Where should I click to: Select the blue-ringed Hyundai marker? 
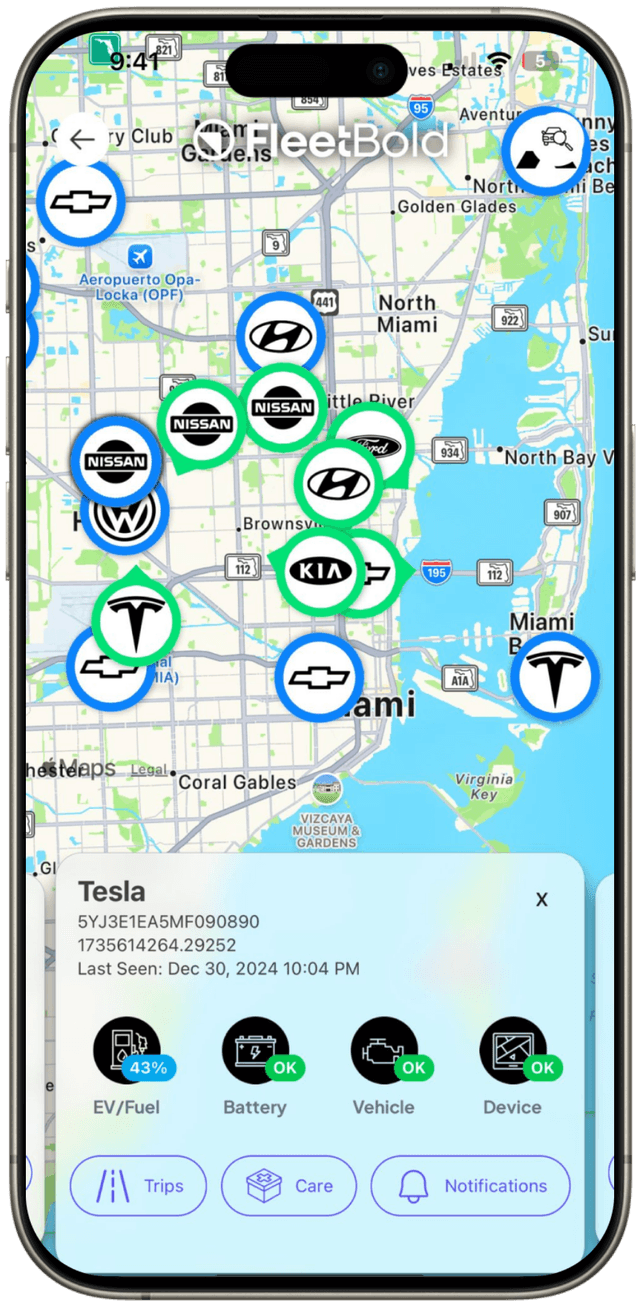tap(281, 337)
